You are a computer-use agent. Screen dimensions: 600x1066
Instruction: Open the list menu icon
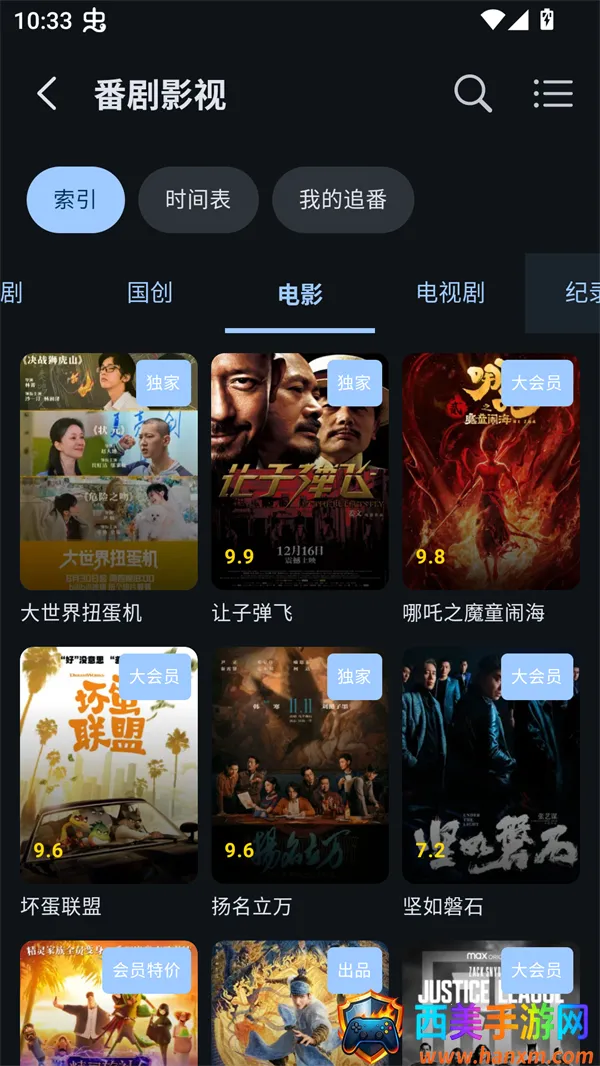(x=553, y=94)
